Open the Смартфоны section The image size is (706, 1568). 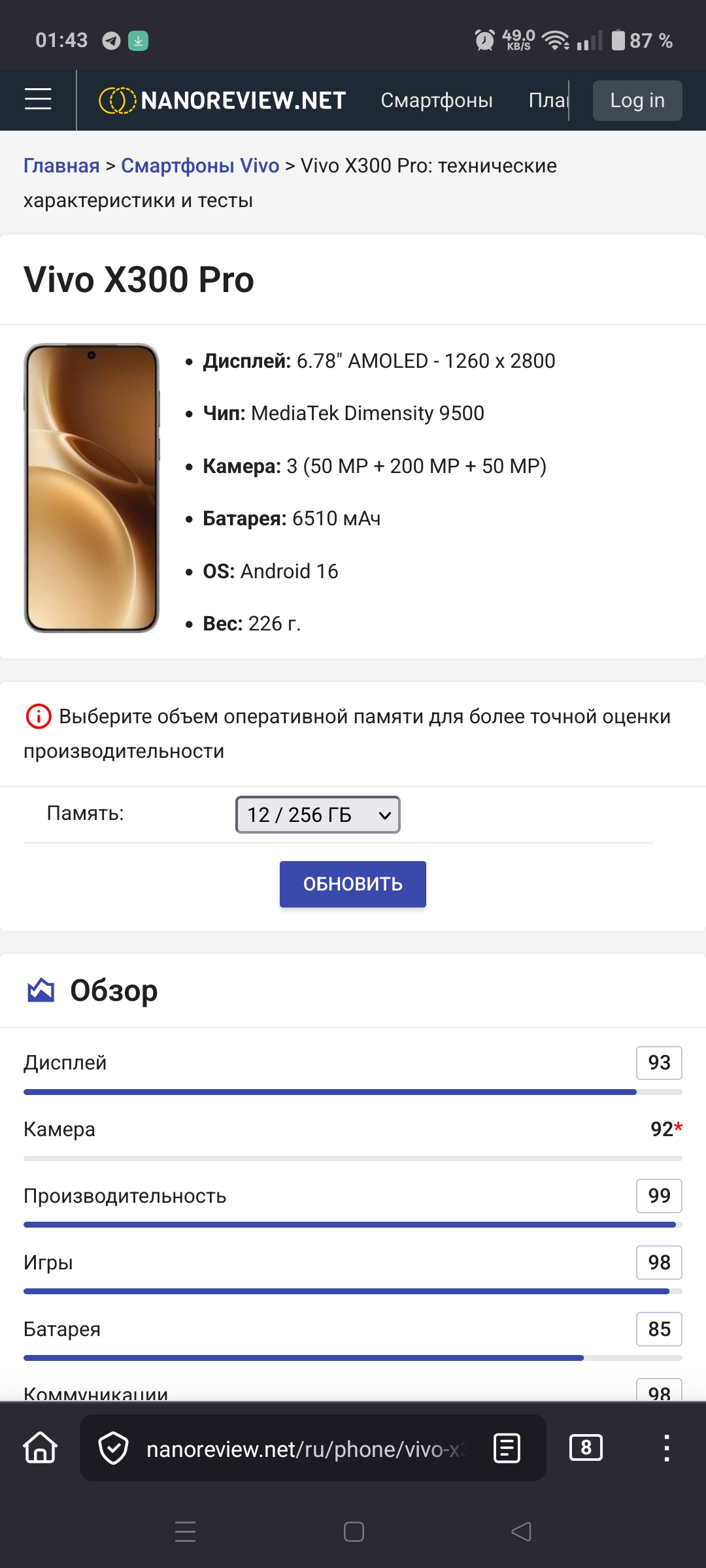coord(437,101)
